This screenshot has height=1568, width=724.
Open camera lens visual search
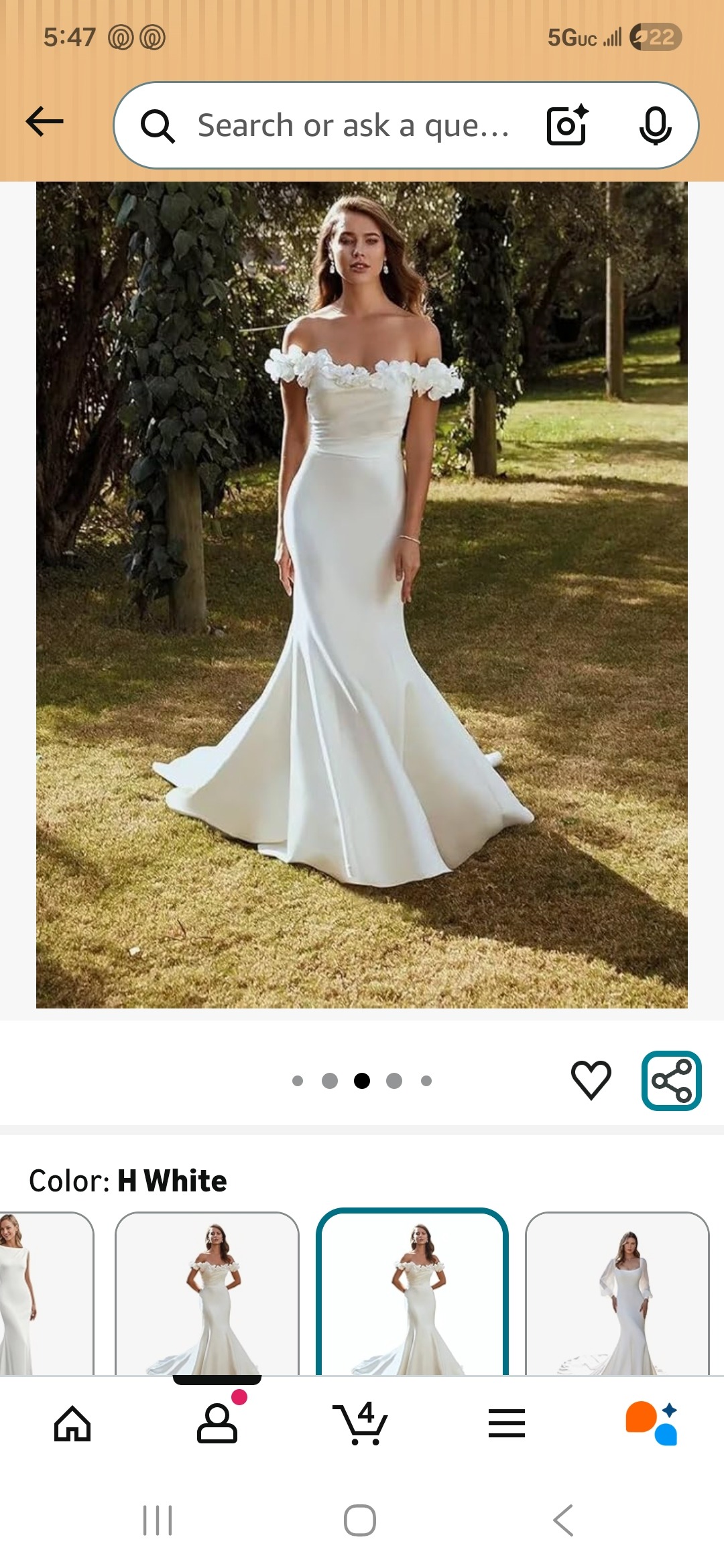567,125
